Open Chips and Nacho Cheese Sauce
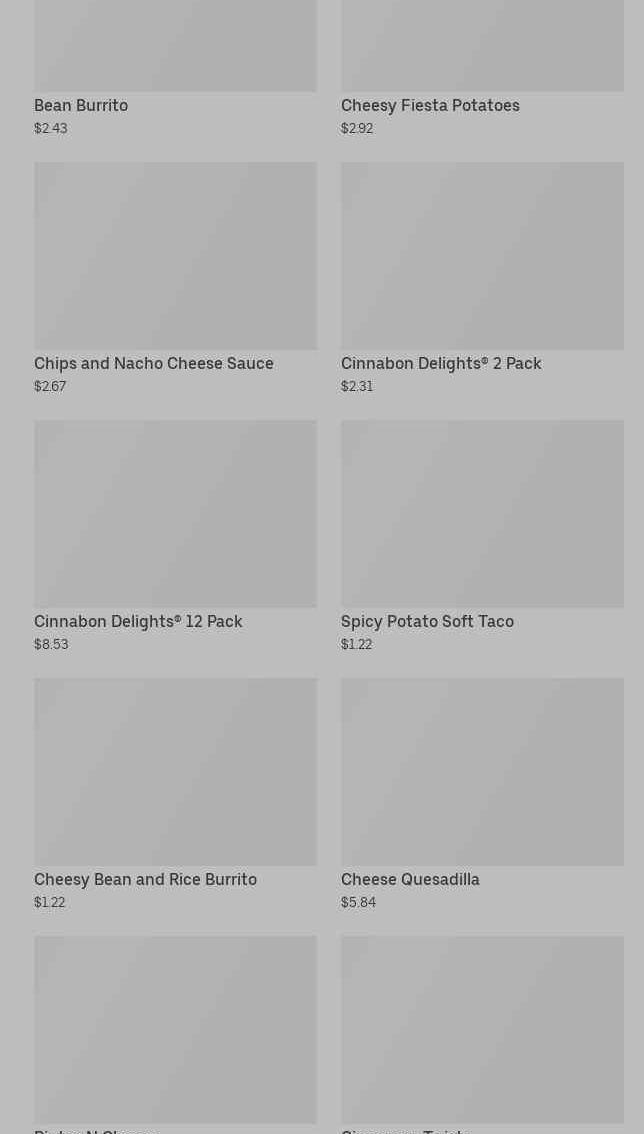 [175, 278]
